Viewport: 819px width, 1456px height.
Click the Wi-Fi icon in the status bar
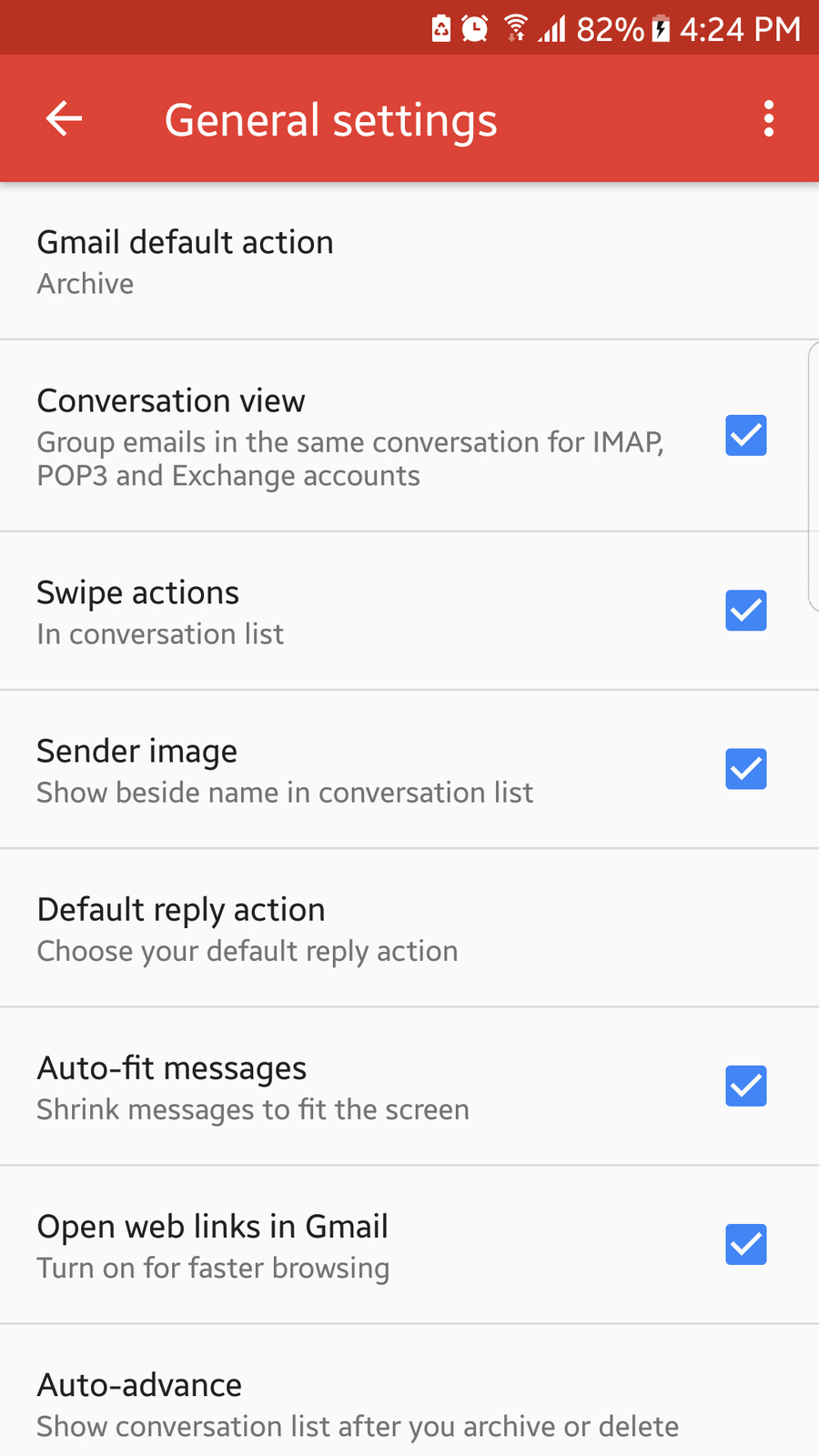click(x=514, y=27)
